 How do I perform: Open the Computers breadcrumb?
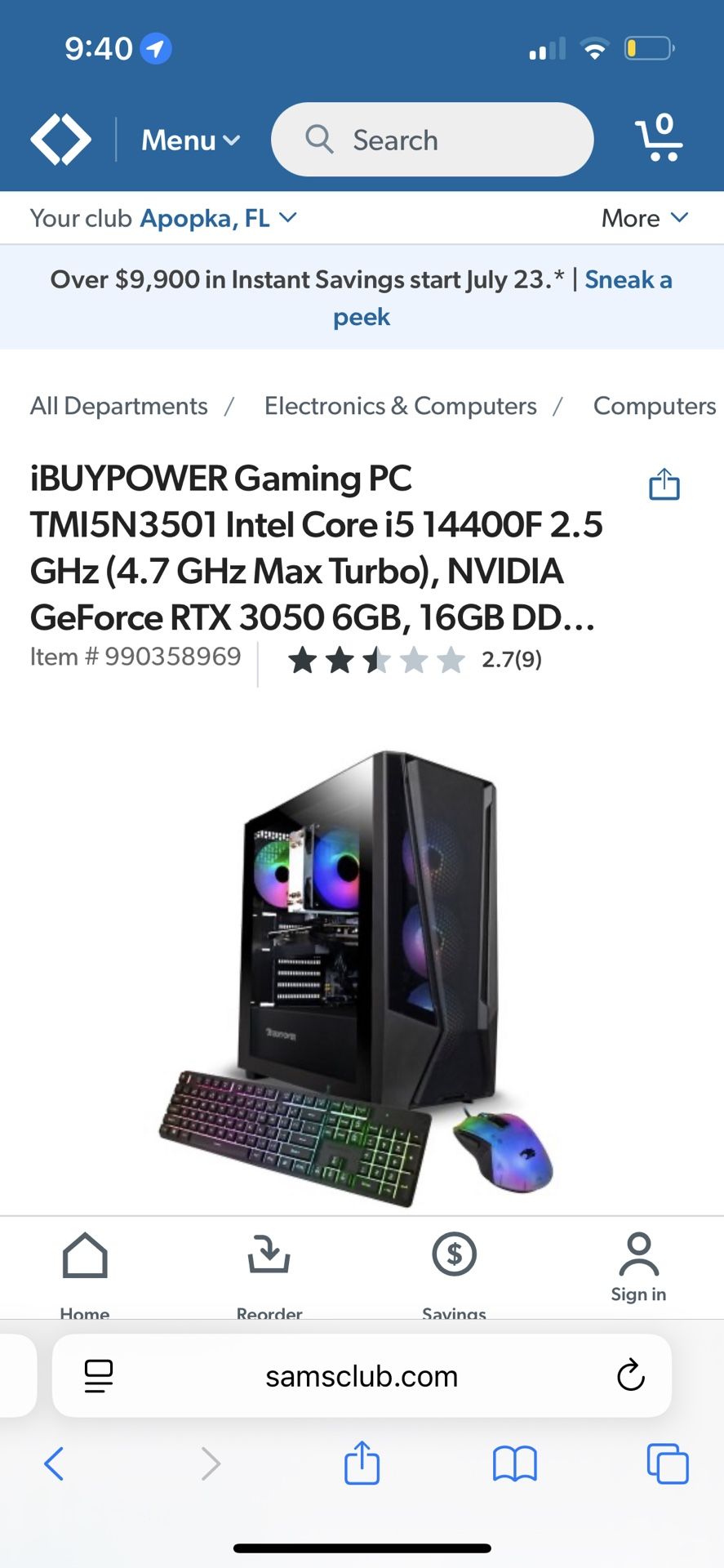[655, 406]
